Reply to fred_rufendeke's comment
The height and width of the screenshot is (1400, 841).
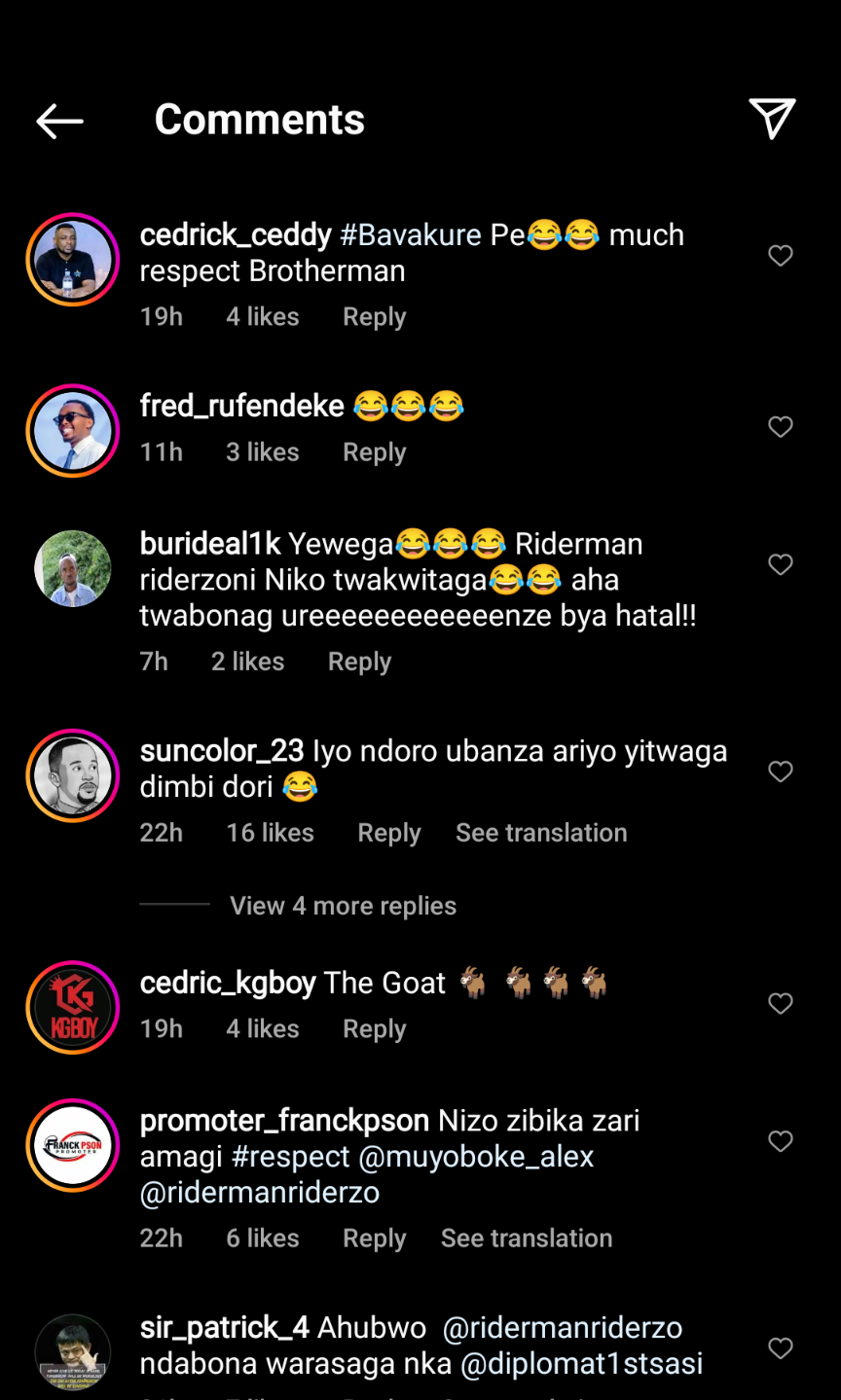(374, 452)
